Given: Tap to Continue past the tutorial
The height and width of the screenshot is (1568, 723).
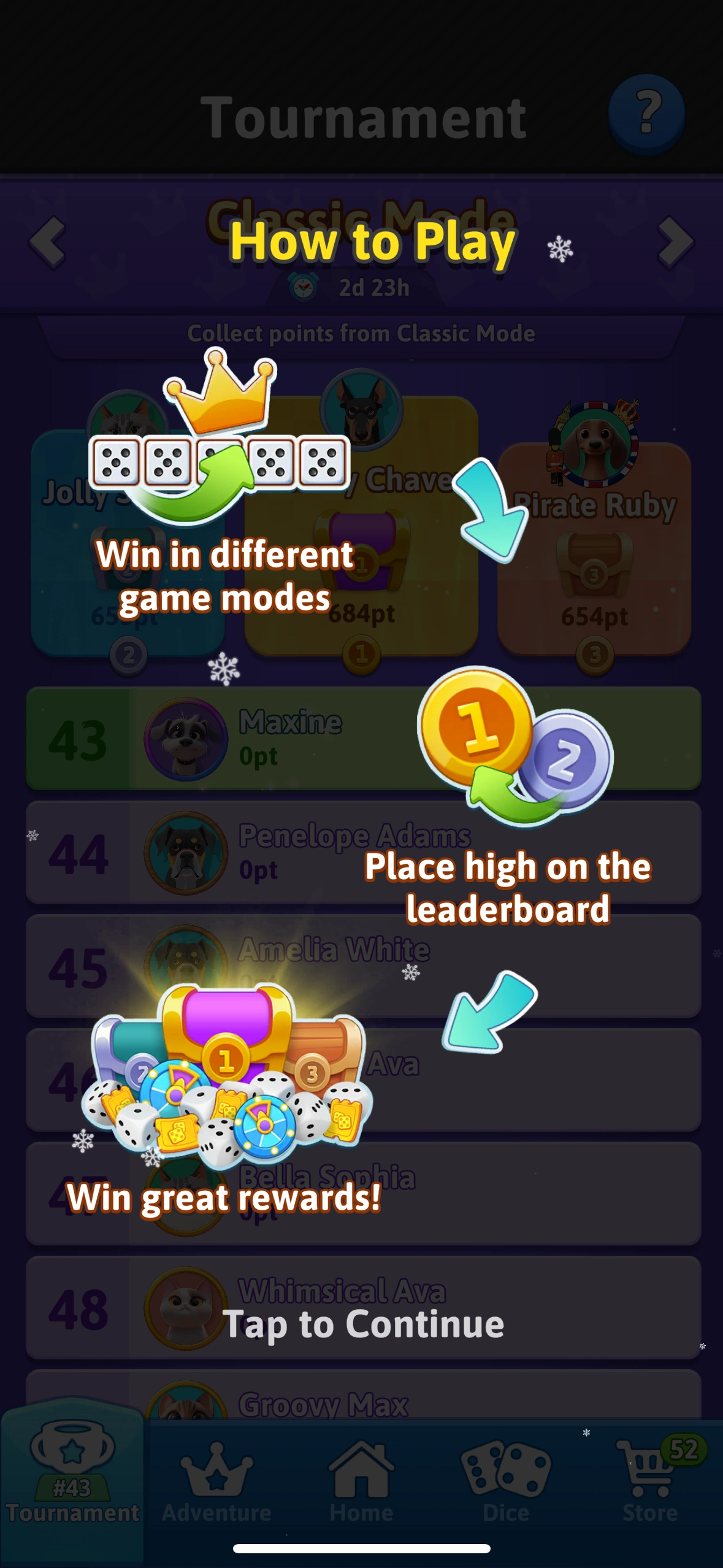Looking at the screenshot, I should 363,1324.
